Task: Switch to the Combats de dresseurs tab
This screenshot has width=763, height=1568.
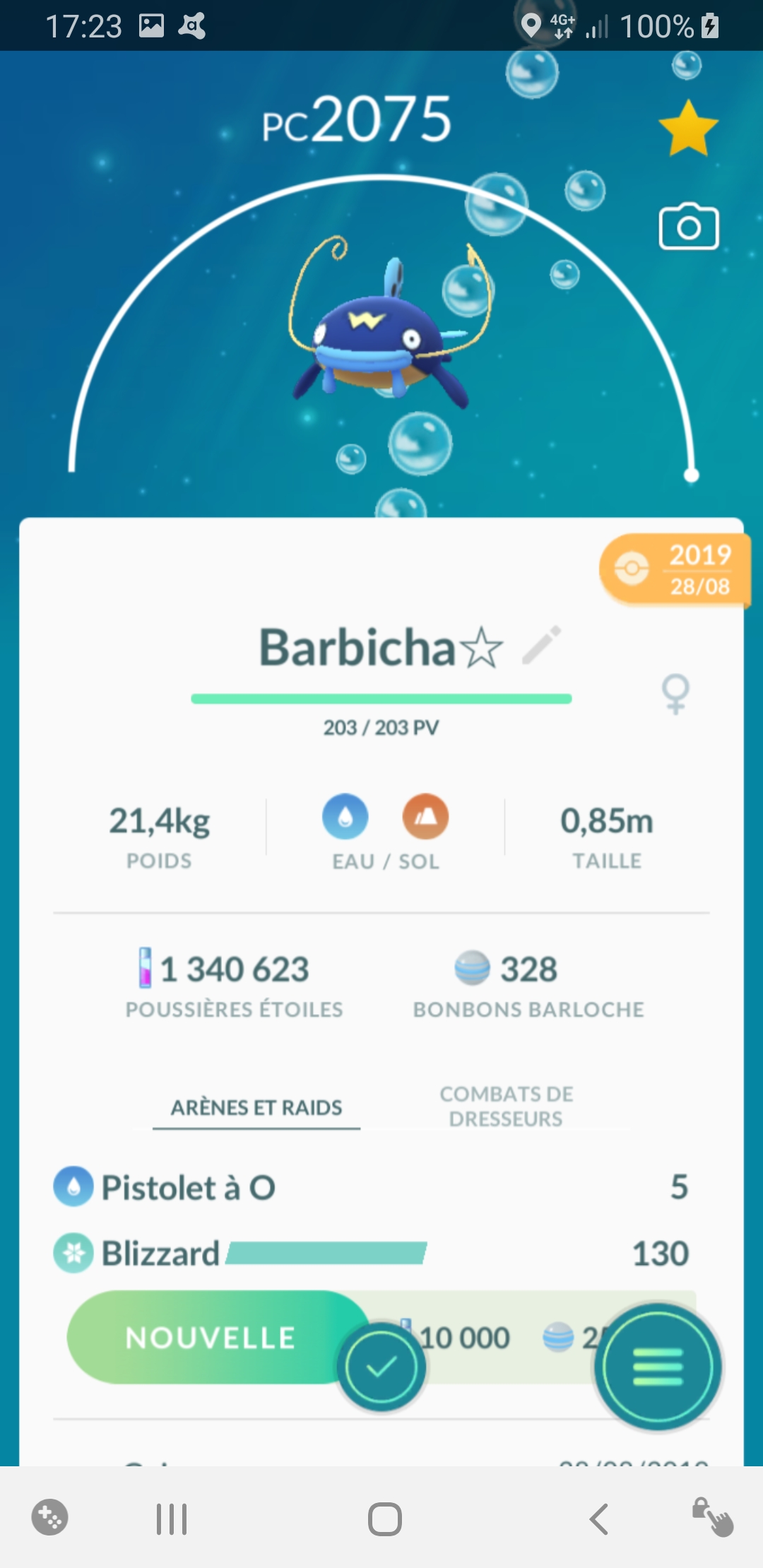Action: (506, 1106)
